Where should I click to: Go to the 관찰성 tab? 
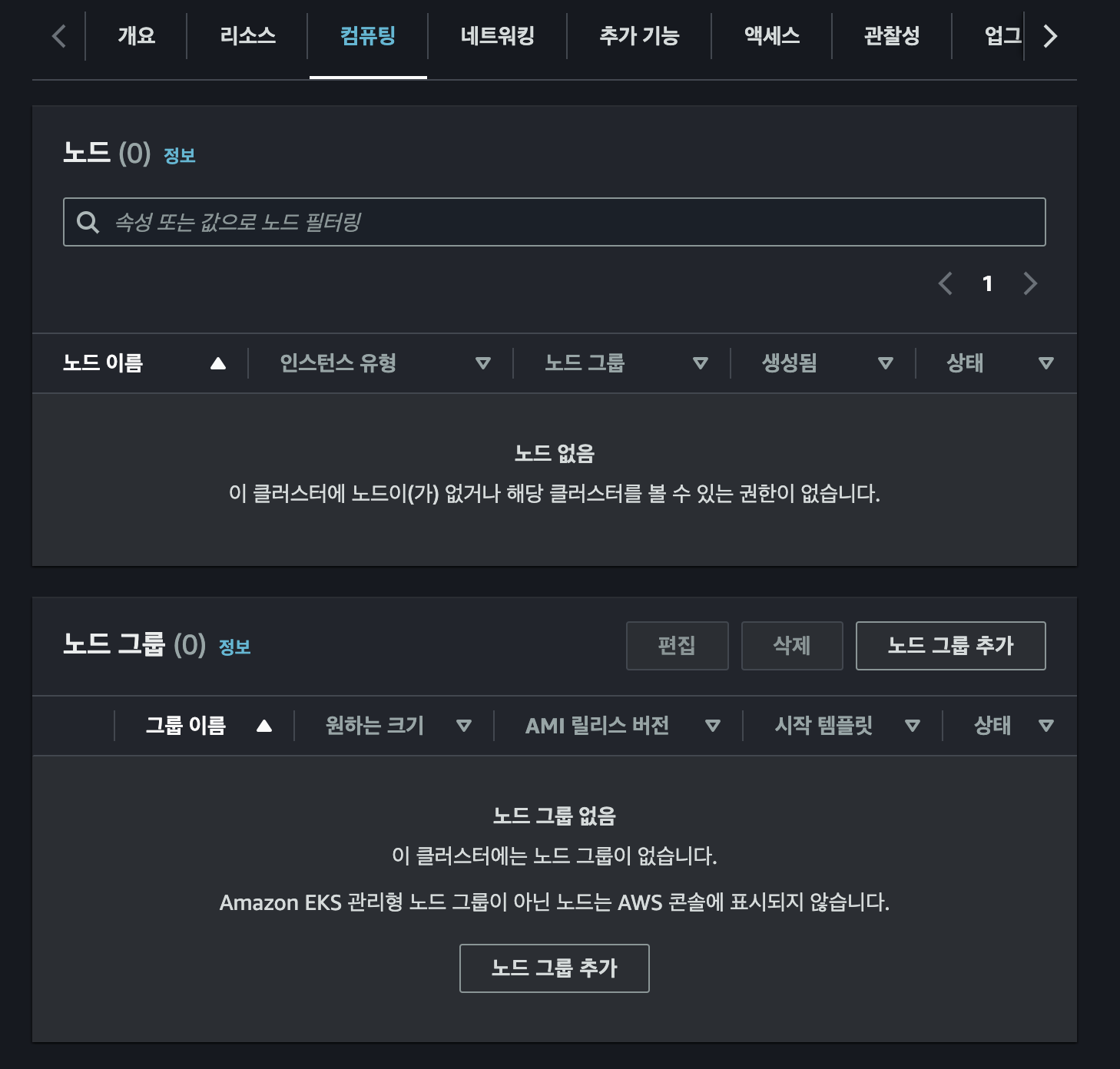891,36
